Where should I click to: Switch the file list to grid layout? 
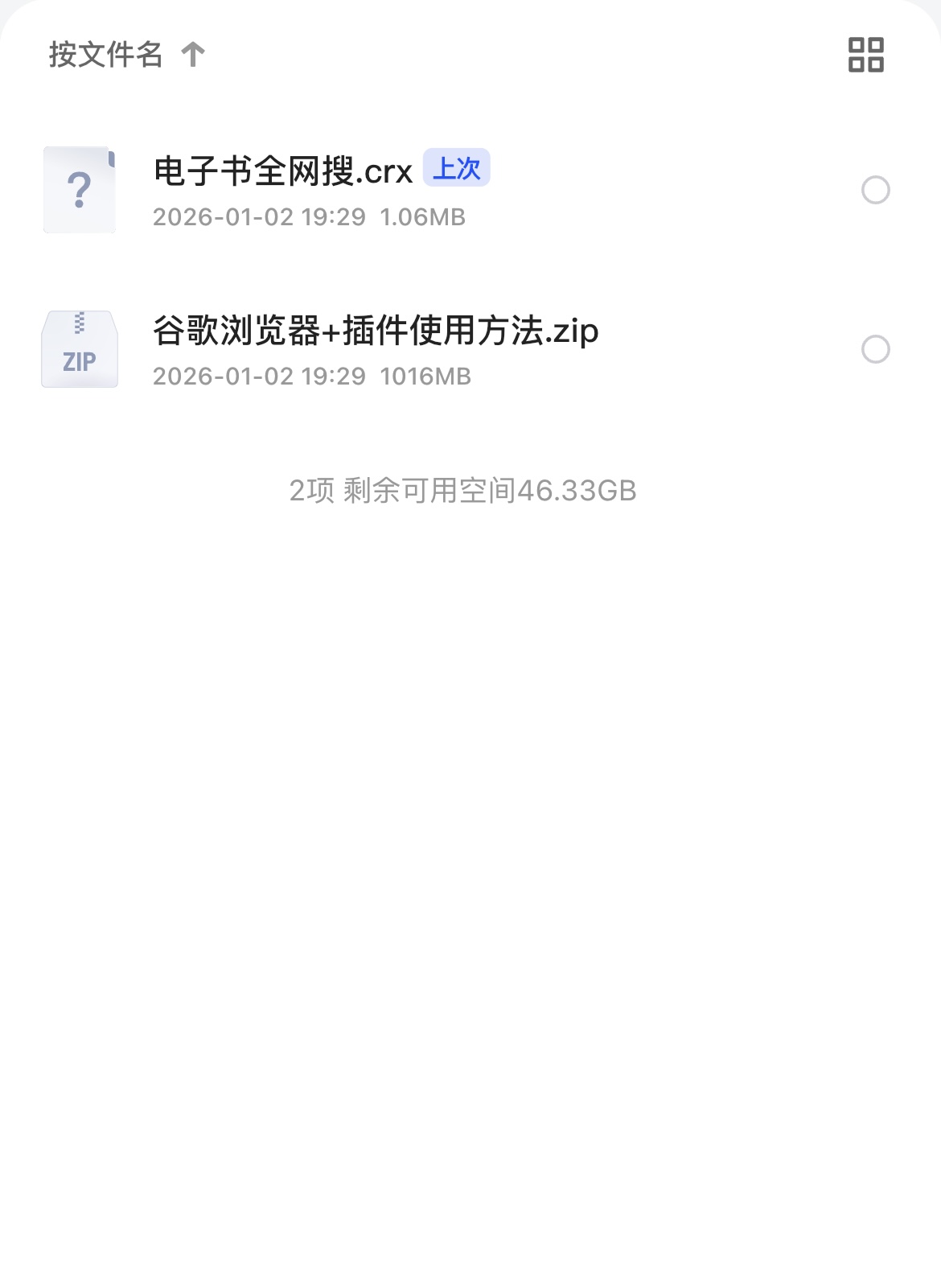click(865, 56)
